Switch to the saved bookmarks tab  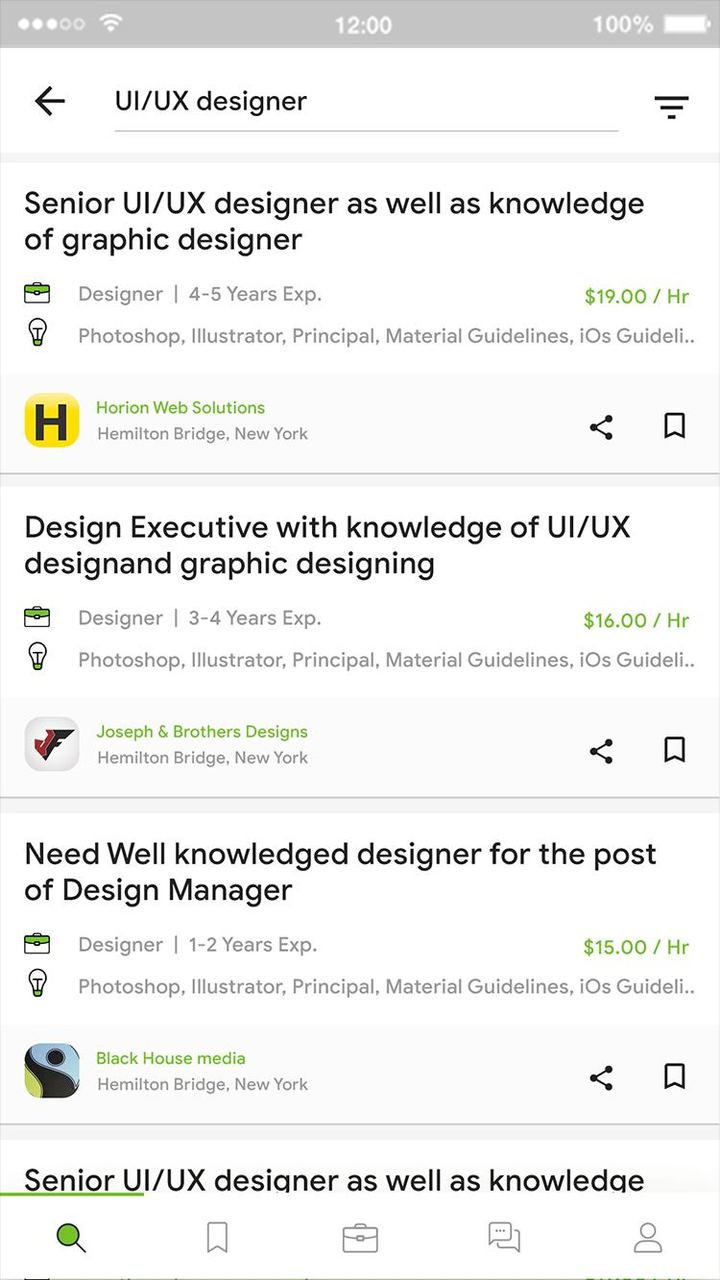217,1238
